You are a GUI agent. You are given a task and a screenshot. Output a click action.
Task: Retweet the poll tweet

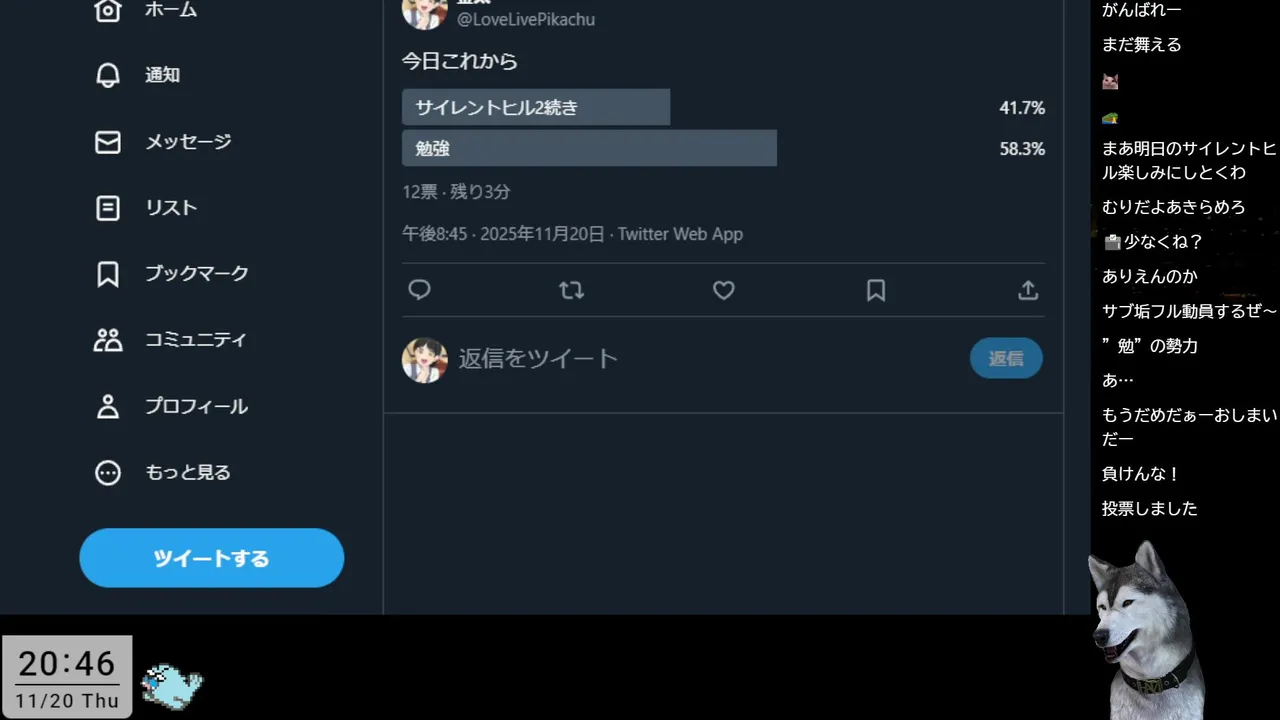571,290
